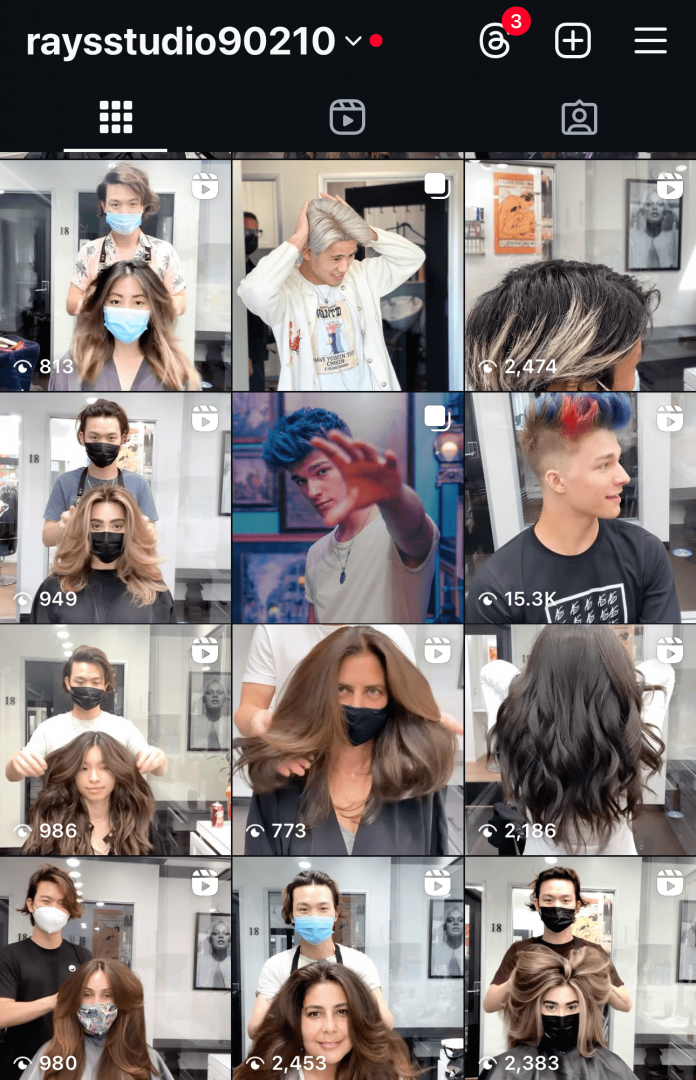Open the reel with 773 views
Screen dimensions: 696x1080
(347, 740)
